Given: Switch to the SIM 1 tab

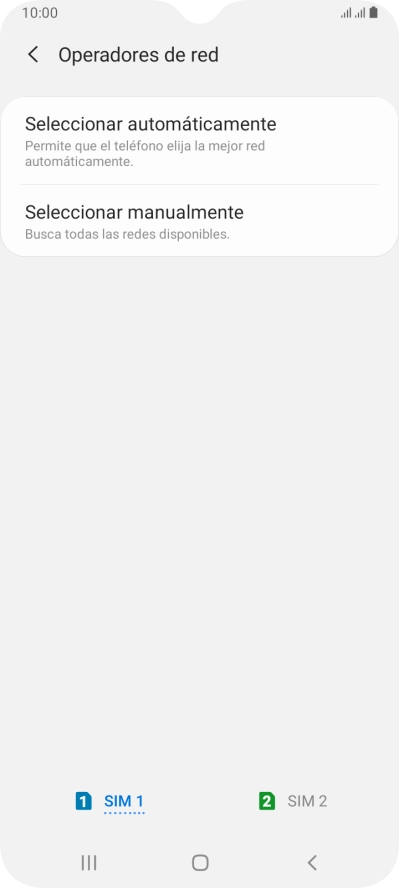Looking at the screenshot, I should pos(110,801).
